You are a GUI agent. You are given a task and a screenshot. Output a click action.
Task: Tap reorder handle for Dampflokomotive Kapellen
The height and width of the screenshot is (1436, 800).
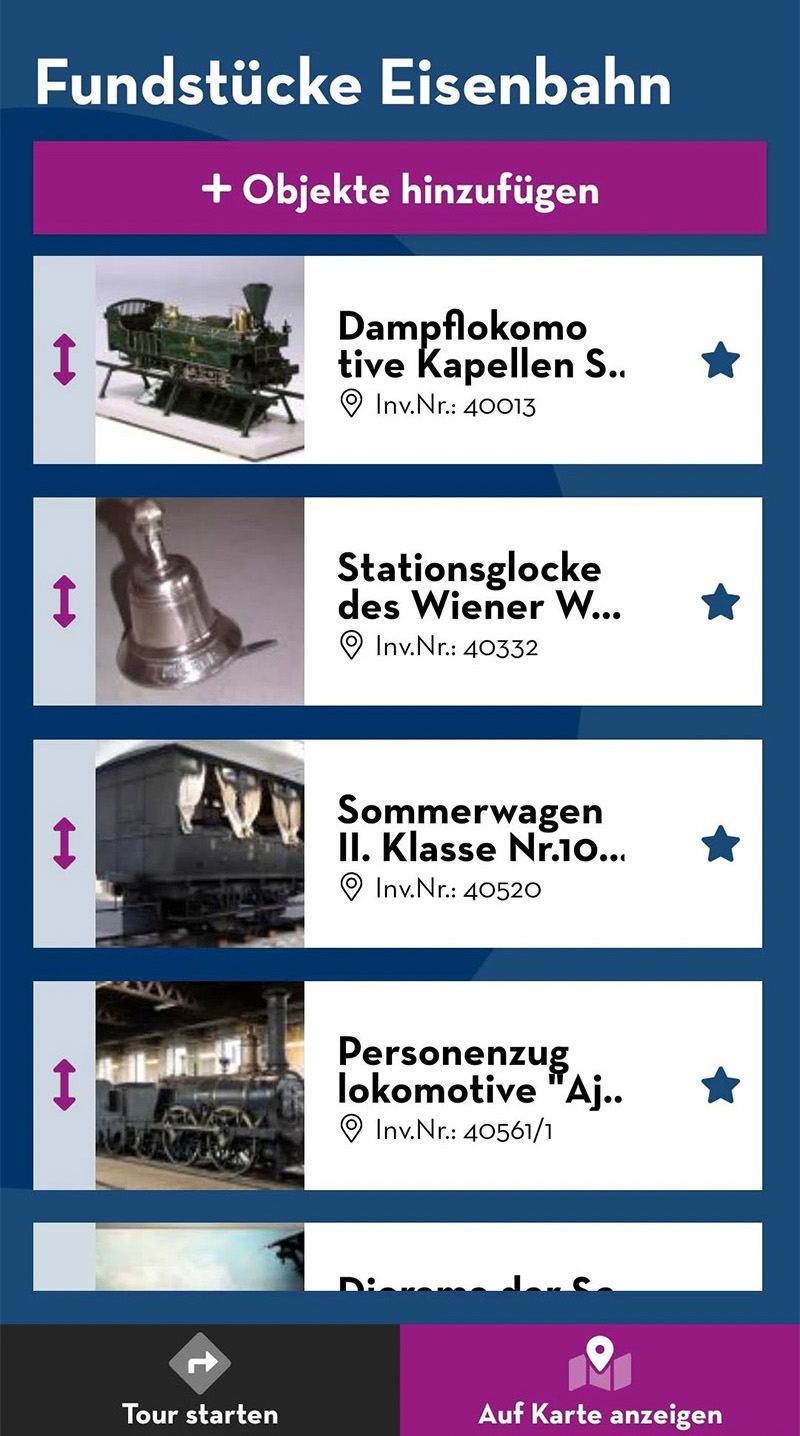(64, 360)
